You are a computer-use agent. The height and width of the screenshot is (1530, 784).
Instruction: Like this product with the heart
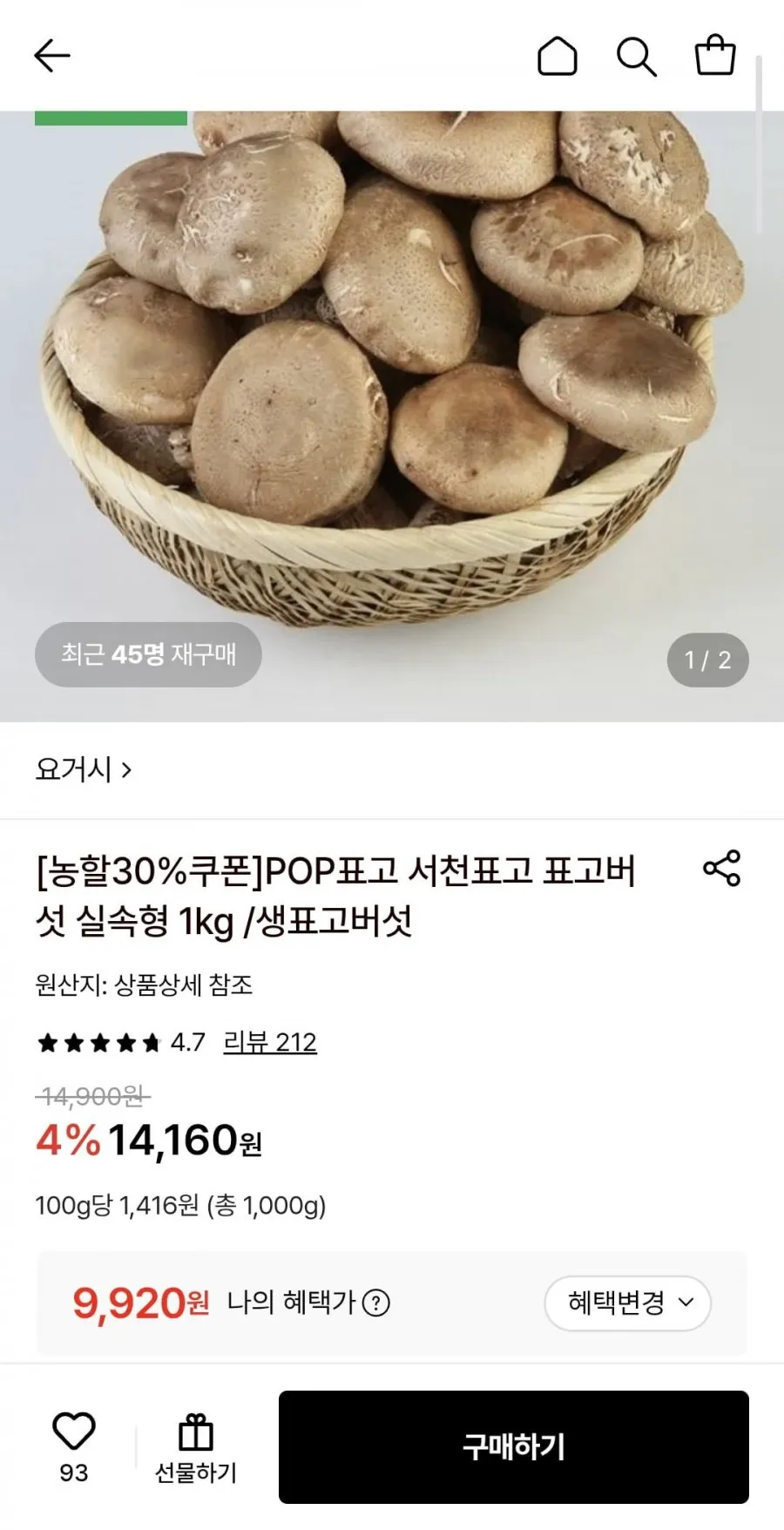(x=74, y=1448)
